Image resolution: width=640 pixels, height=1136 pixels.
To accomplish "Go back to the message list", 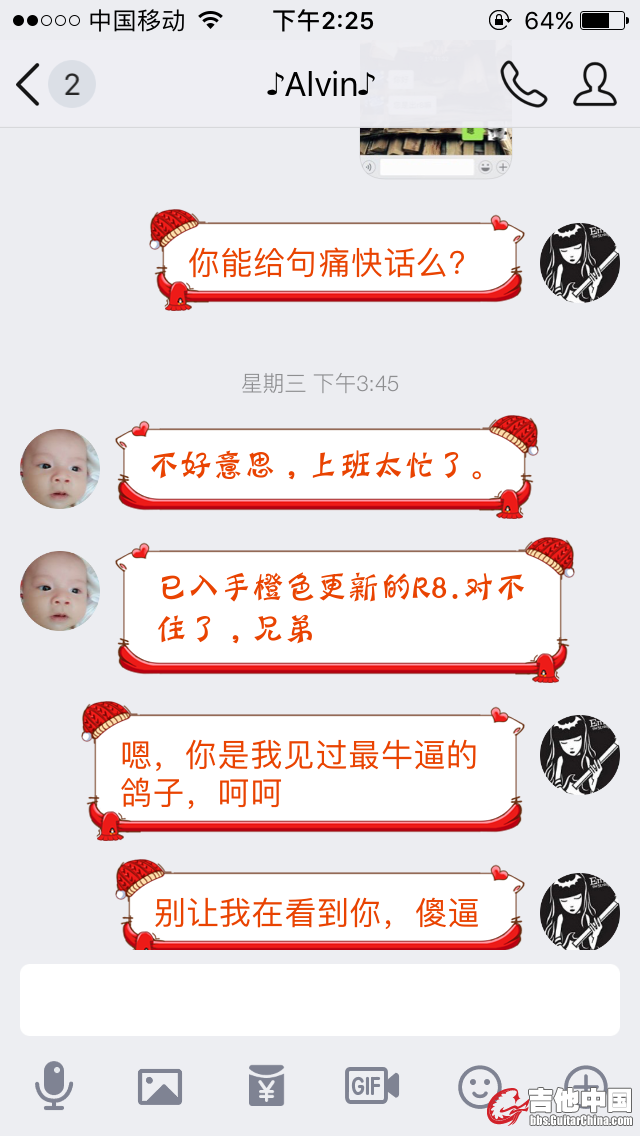I will tap(30, 85).
